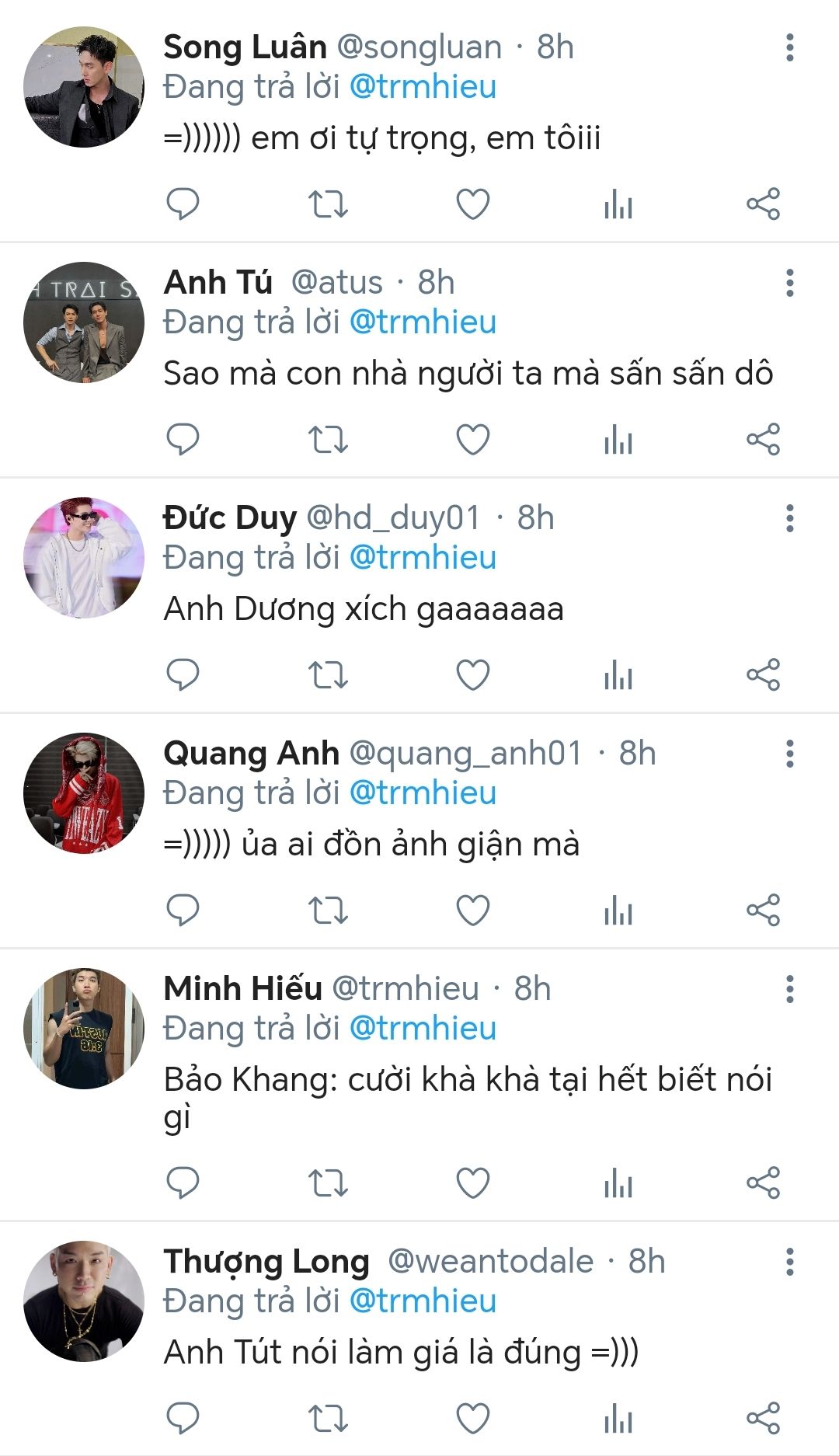
Task: Open overflow menu on Song Luân's tweet
Action: tap(789, 47)
